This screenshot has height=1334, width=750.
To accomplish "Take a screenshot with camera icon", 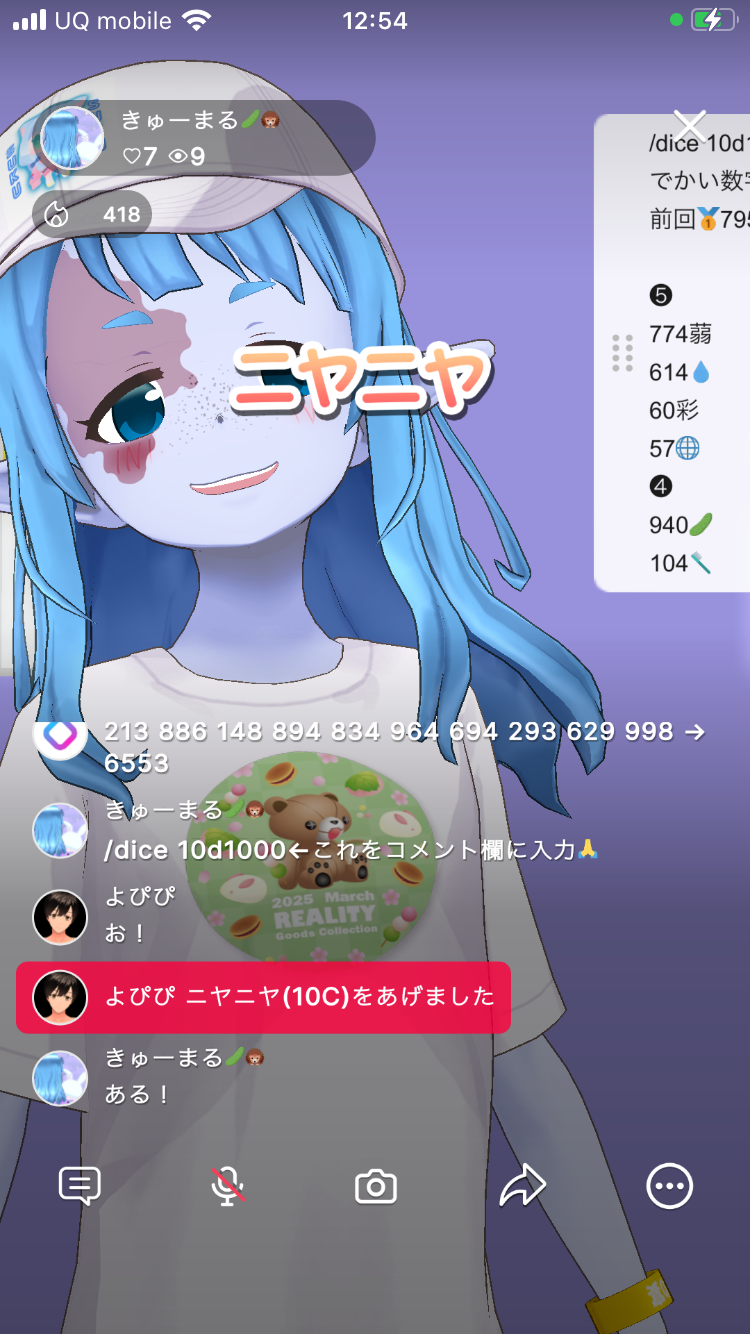I will click(376, 1187).
